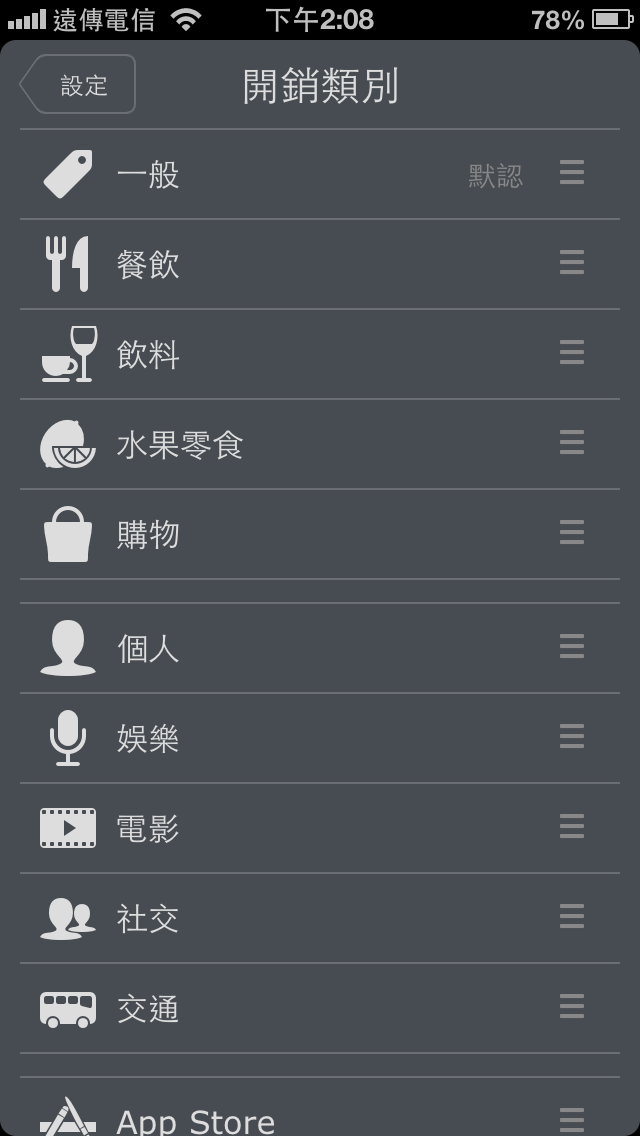This screenshot has width=640, height=1136.
Task: Open the 娛樂 category
Action: (320, 738)
